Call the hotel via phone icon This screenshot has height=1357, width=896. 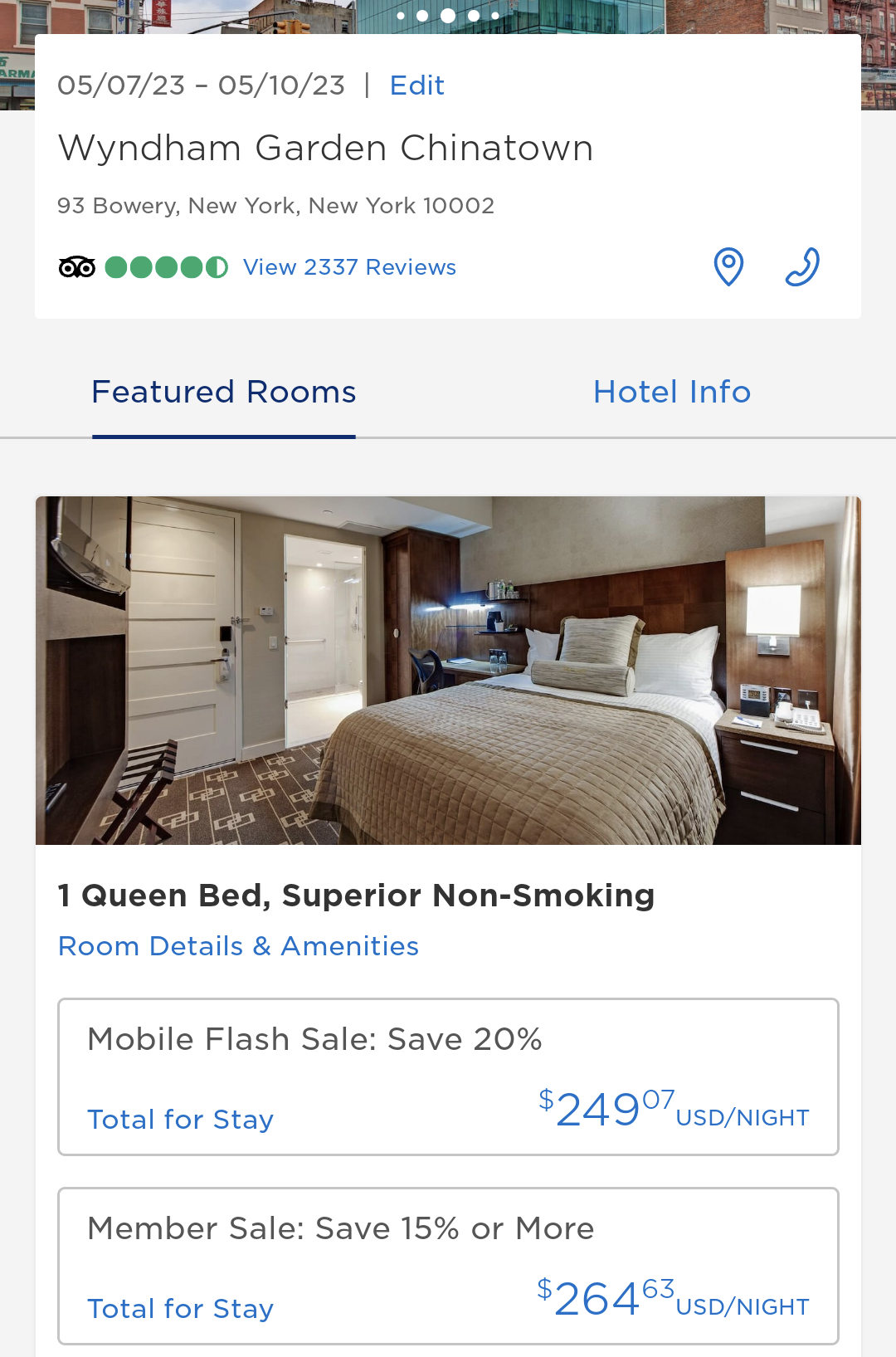802,267
